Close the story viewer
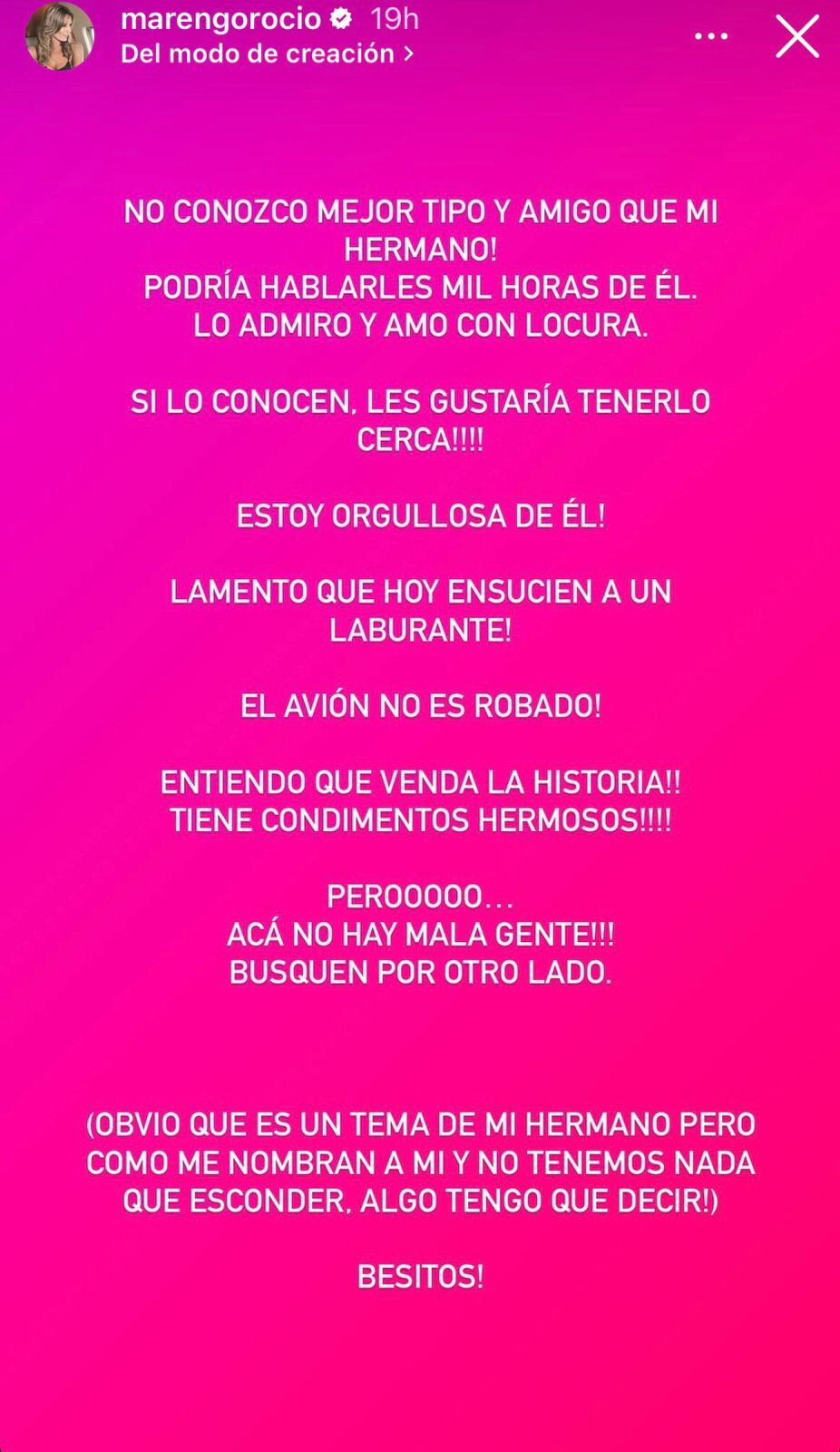This screenshot has height=1452, width=840. click(x=796, y=37)
